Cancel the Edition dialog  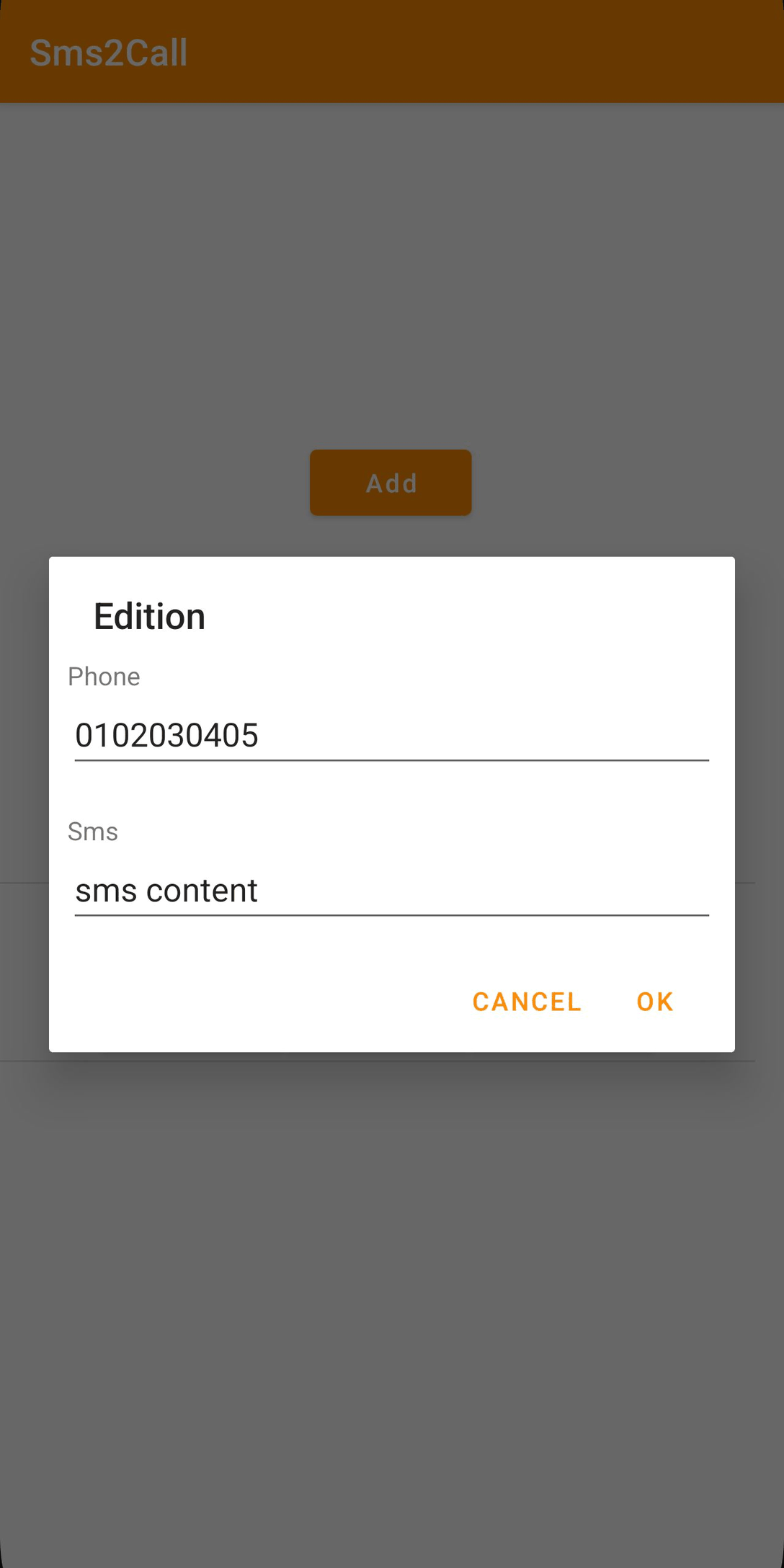tap(527, 1002)
